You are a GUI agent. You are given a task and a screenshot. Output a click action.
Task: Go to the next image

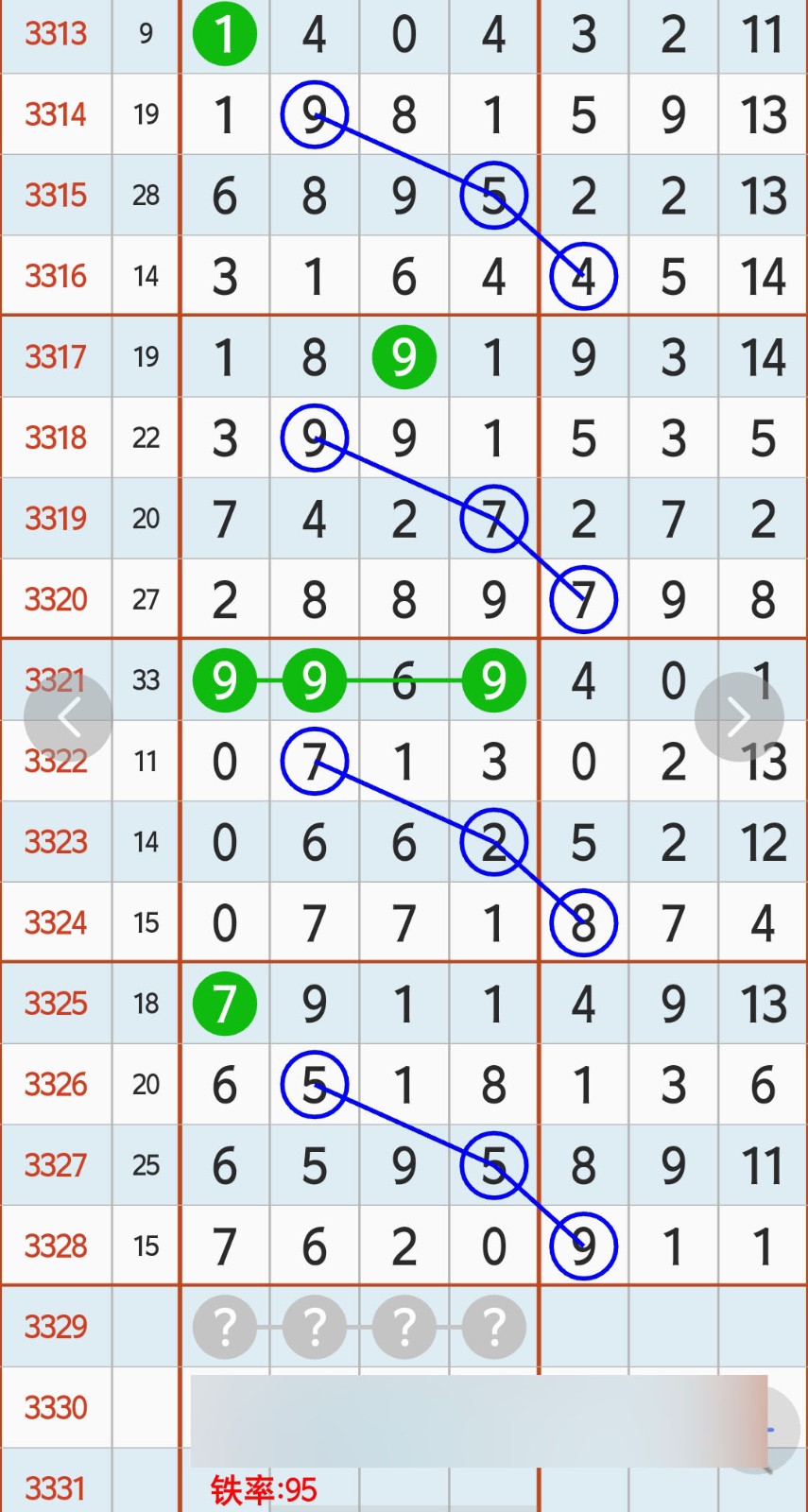pos(739,717)
